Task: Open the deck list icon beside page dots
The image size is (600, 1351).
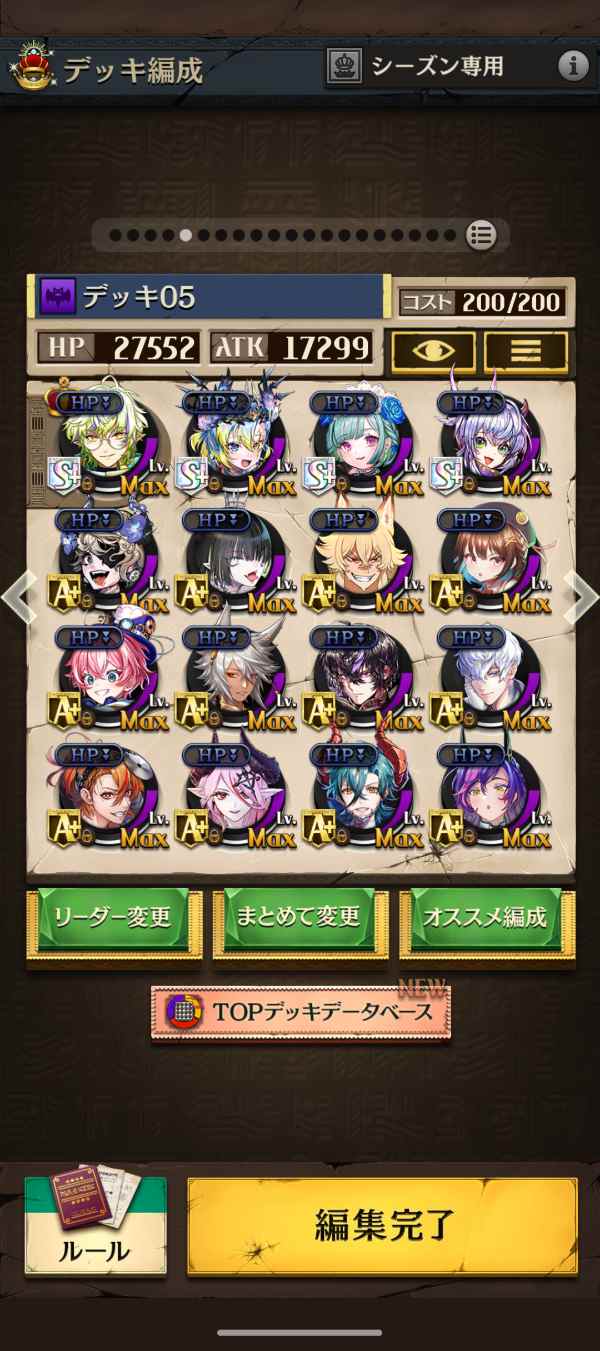Action: point(481,236)
